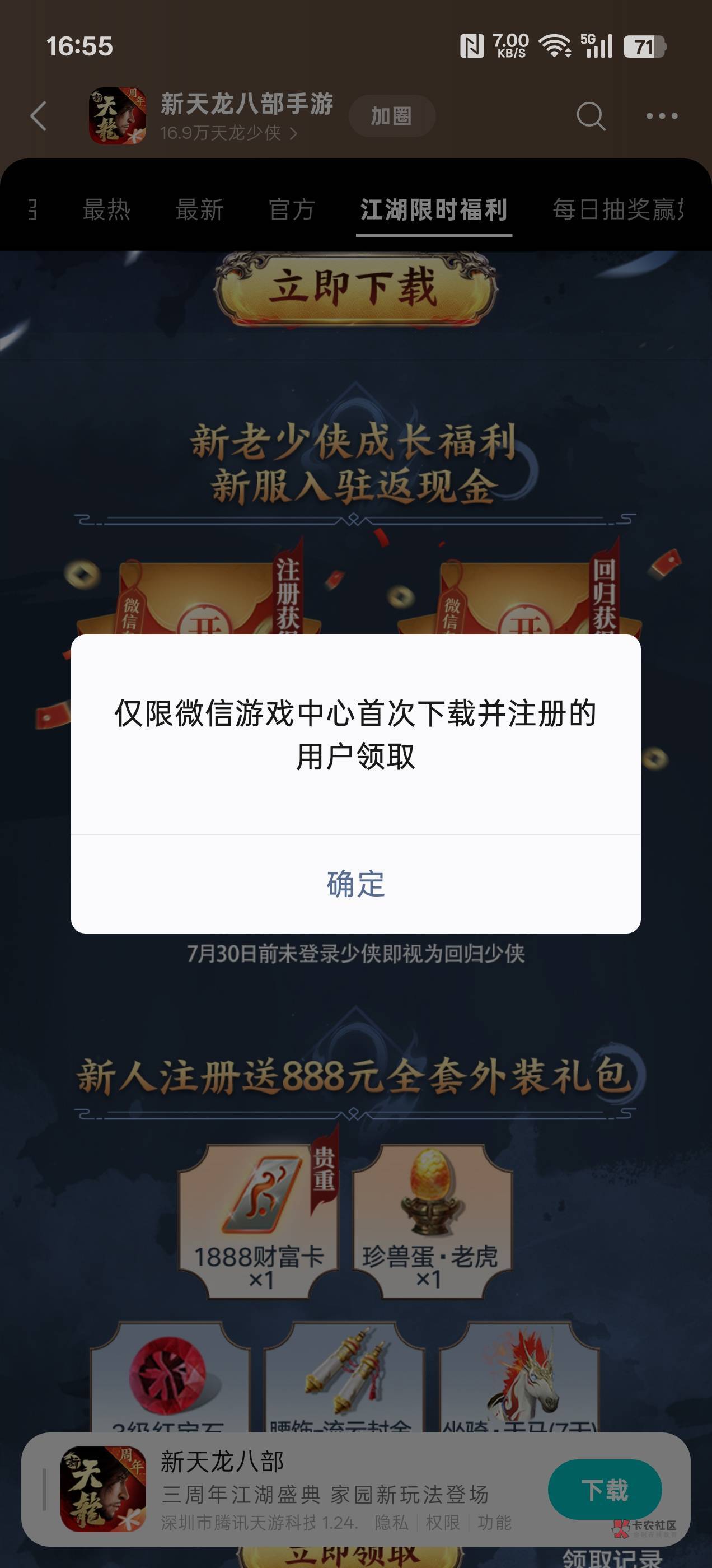The image size is (712, 1568).
Task: Tap the green 下载 button
Action: [x=605, y=1490]
